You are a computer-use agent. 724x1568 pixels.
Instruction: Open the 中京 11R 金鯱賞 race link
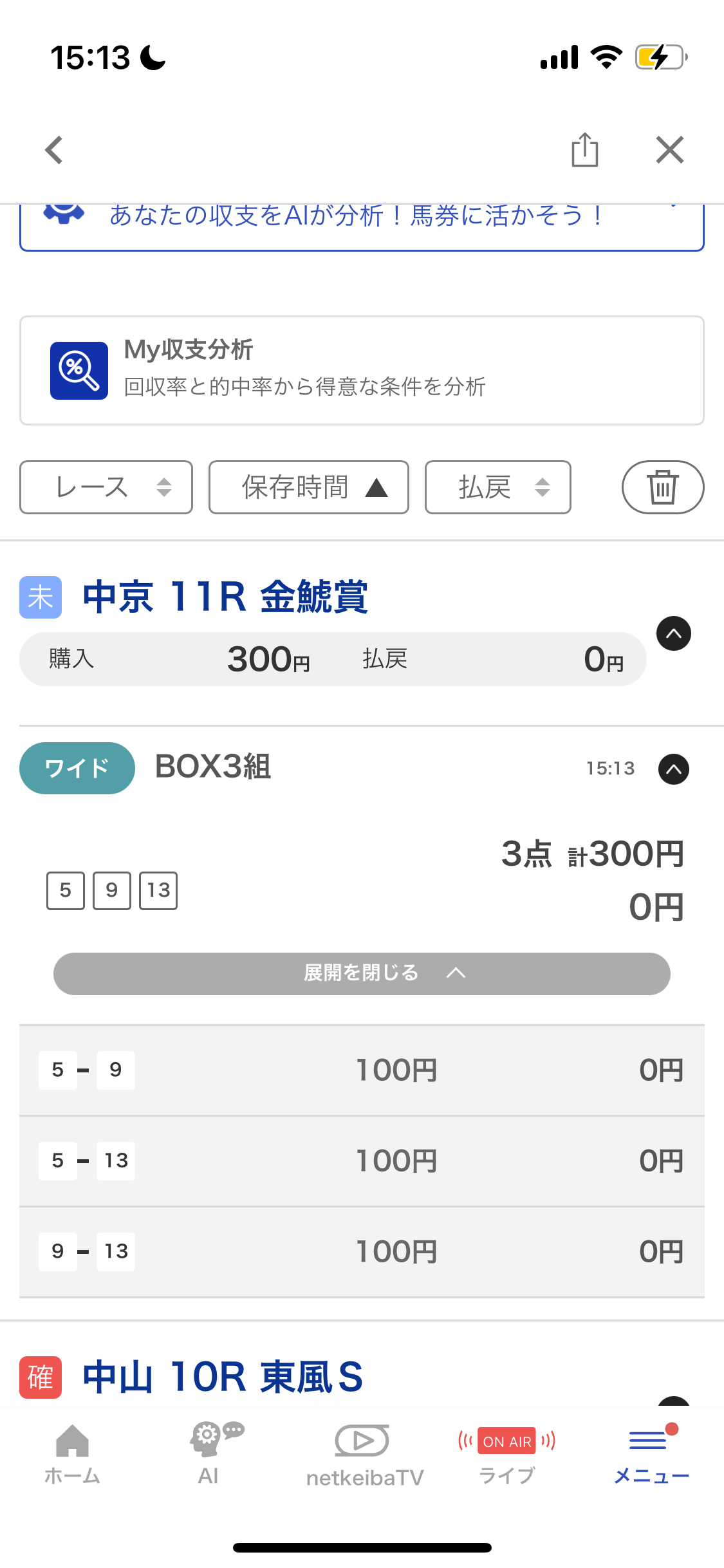tap(225, 597)
